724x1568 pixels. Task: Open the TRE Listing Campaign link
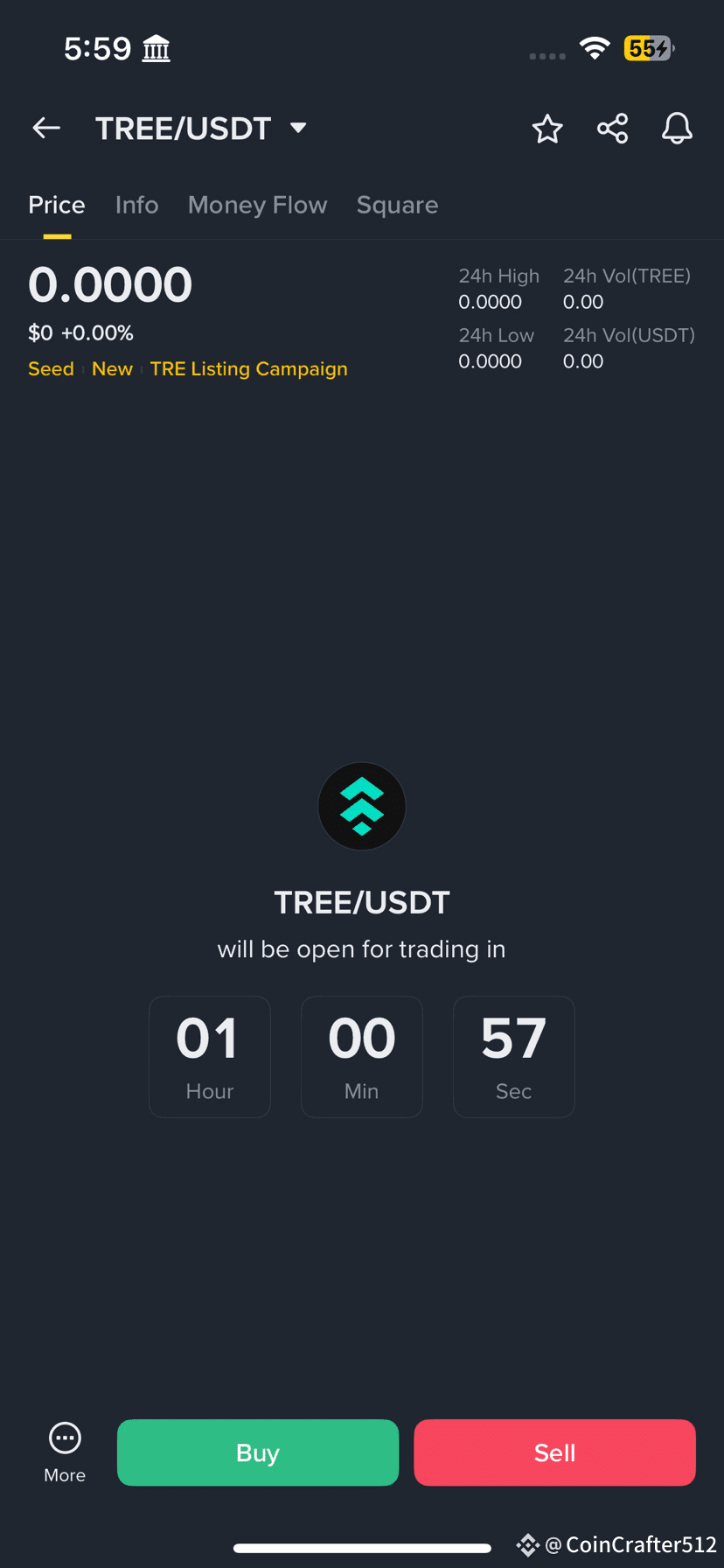(248, 369)
